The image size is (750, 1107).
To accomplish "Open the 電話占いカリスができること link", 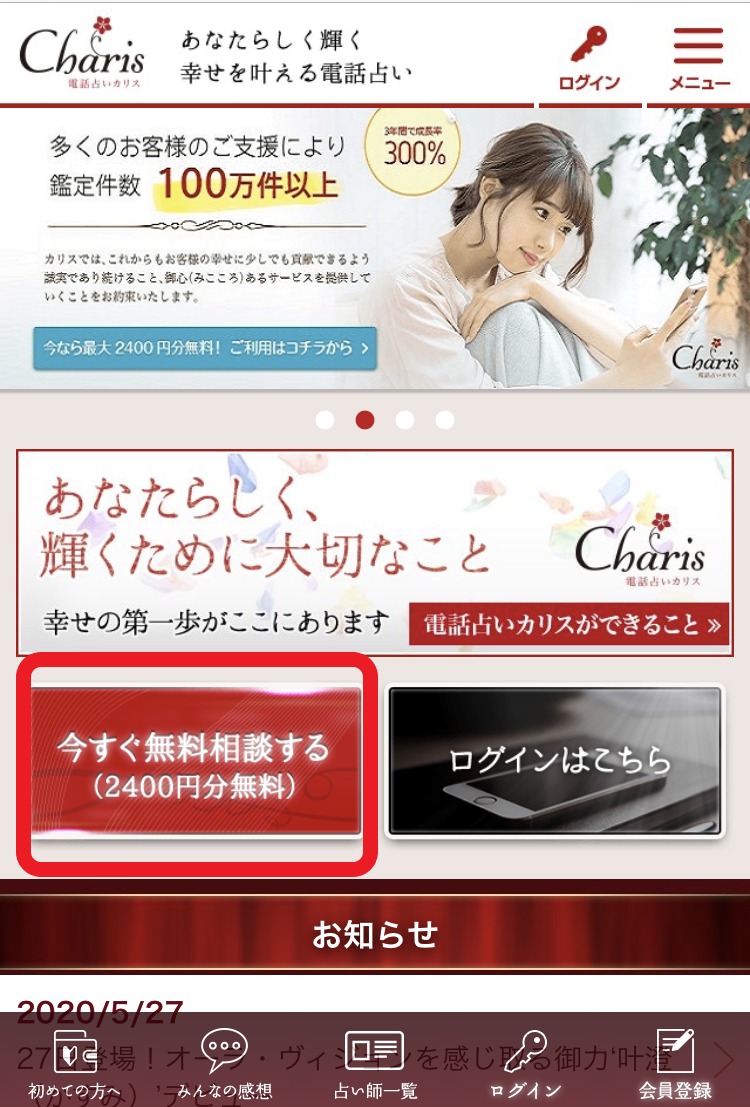I will [x=569, y=626].
